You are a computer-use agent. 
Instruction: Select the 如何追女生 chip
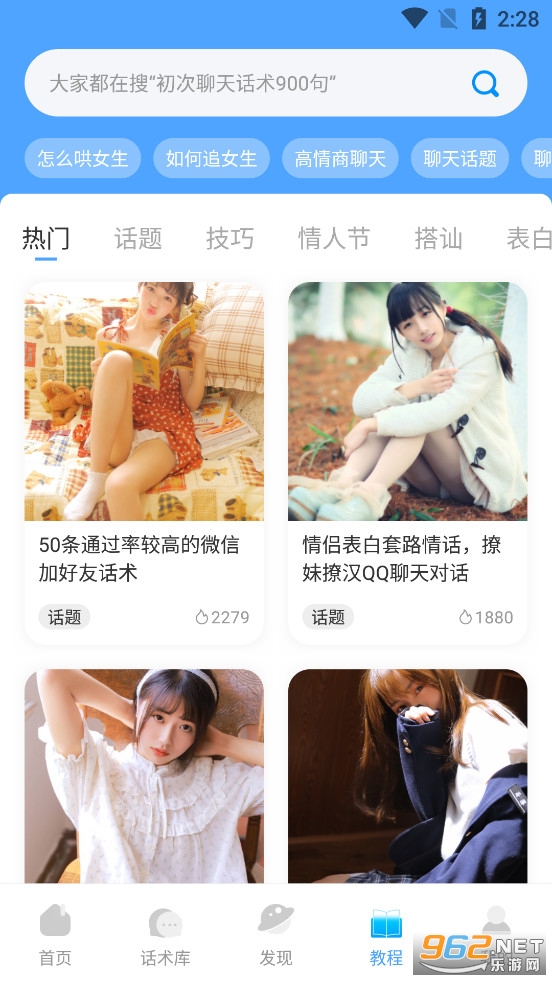point(212,158)
